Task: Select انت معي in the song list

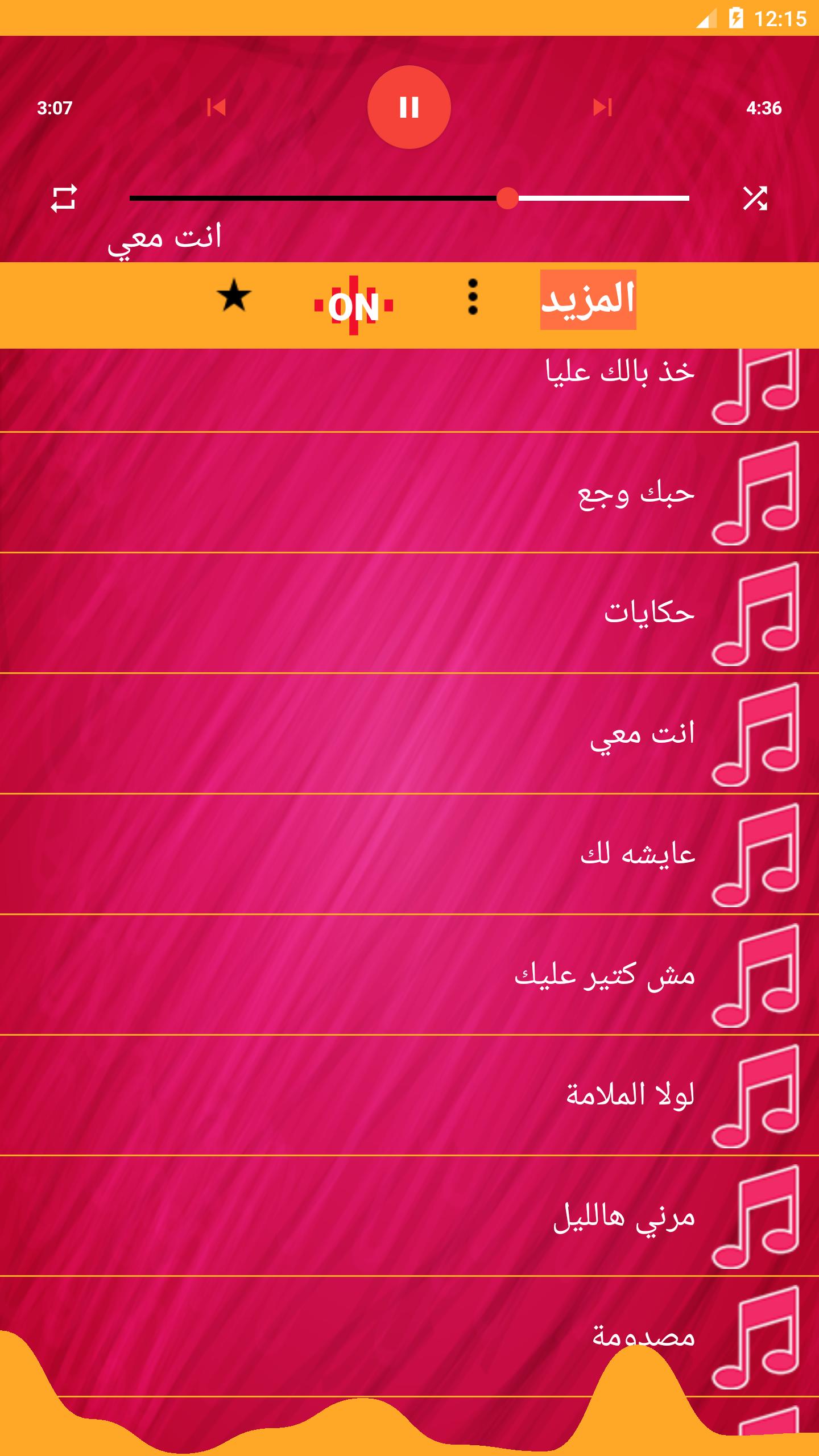Action: pyautogui.click(x=642, y=734)
